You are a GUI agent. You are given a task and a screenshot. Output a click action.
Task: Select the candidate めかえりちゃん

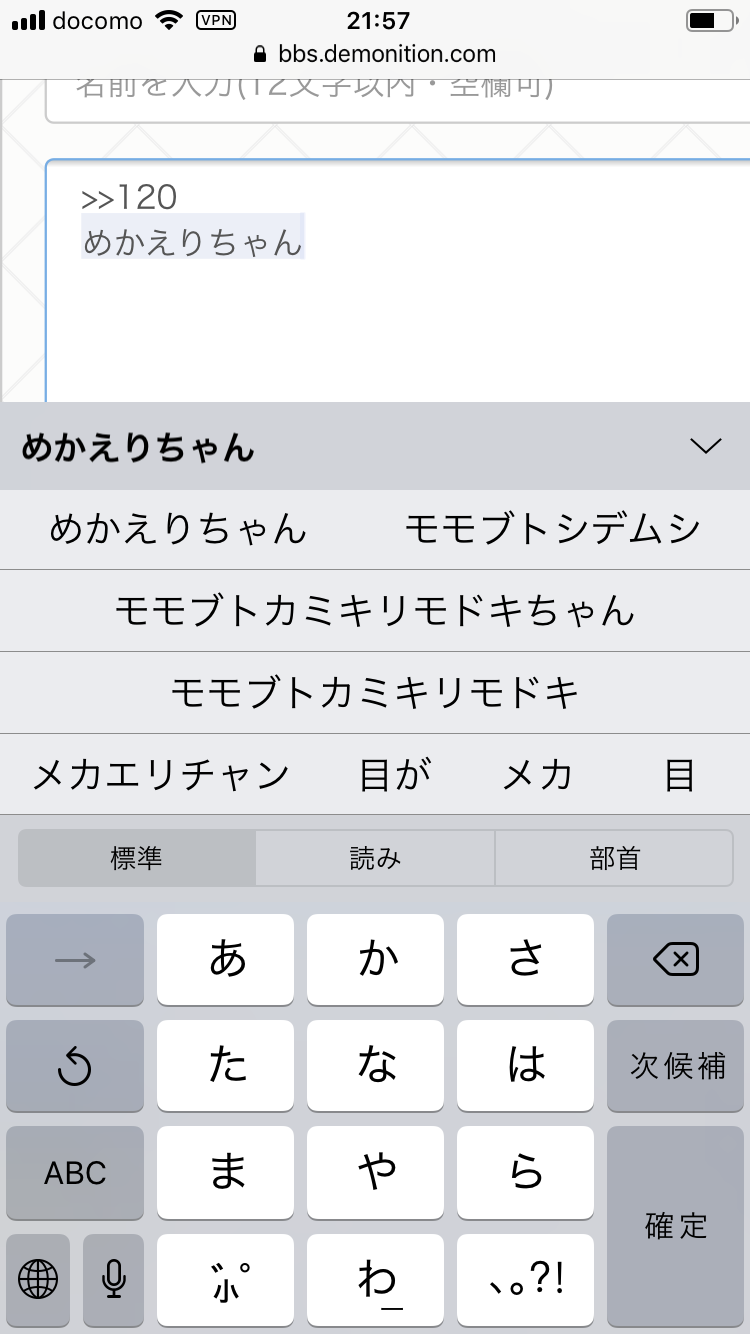[178, 529]
